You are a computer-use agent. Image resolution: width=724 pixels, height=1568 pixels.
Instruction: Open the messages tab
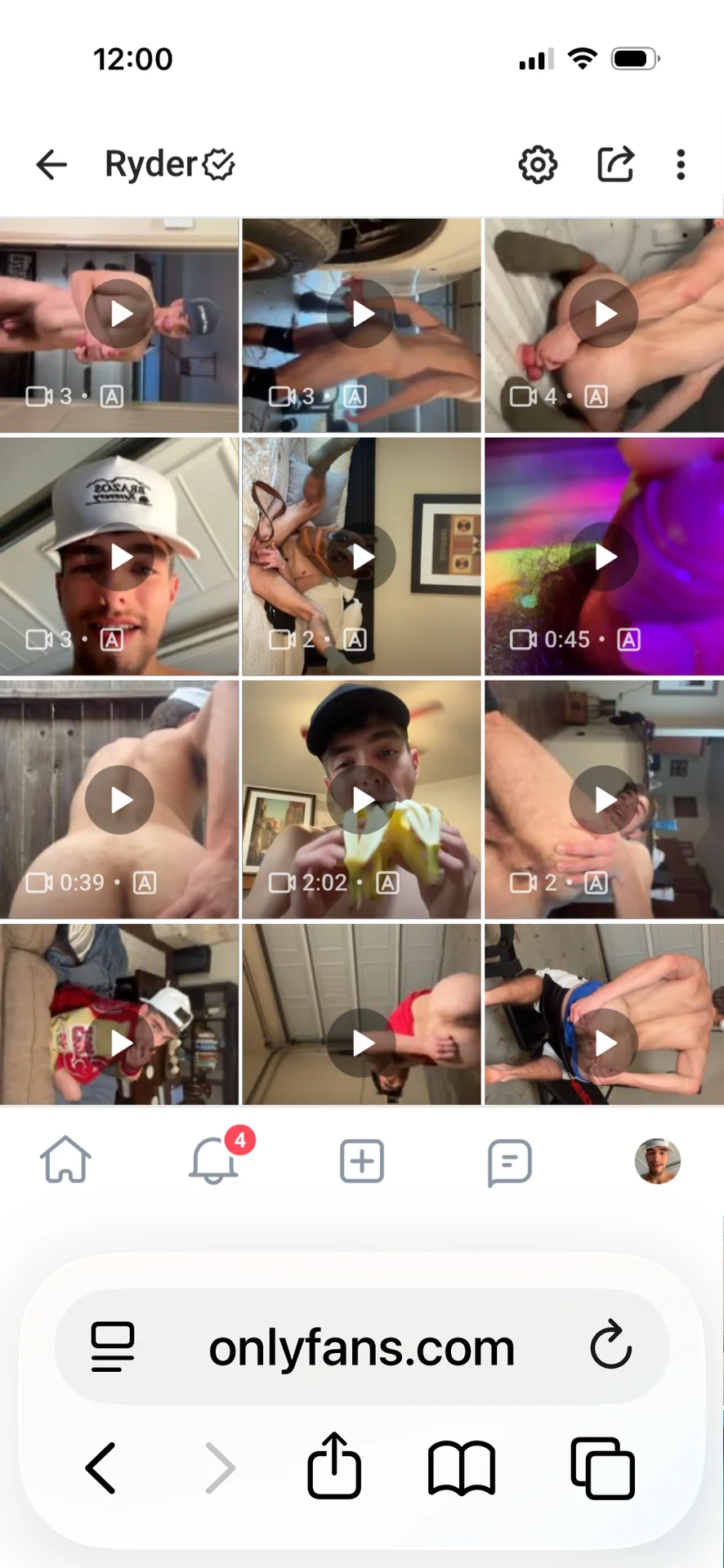(x=509, y=1161)
